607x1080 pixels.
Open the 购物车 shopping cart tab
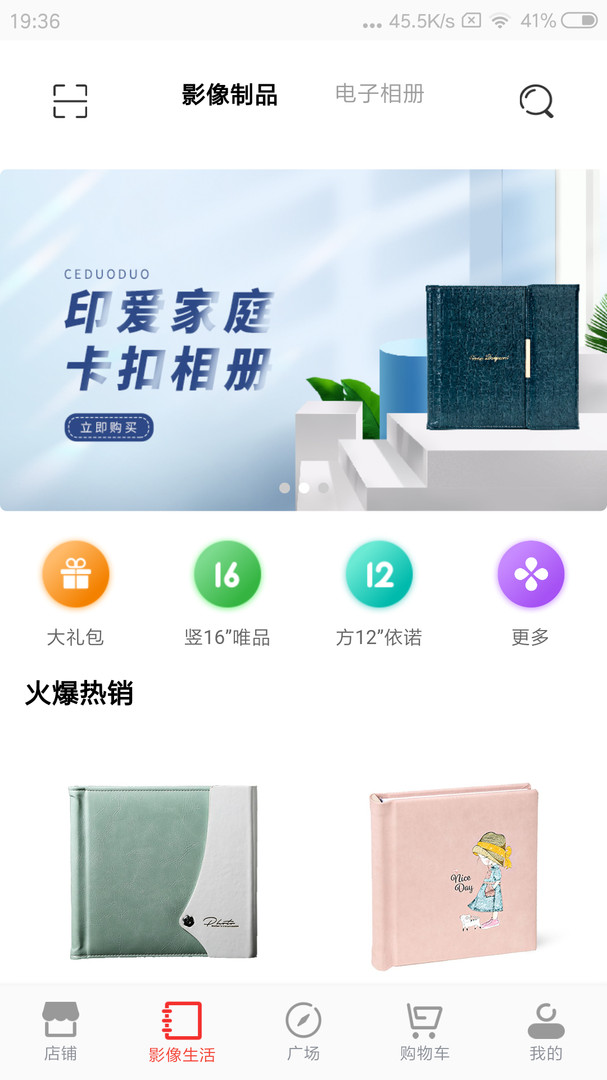pyautogui.click(x=424, y=1032)
